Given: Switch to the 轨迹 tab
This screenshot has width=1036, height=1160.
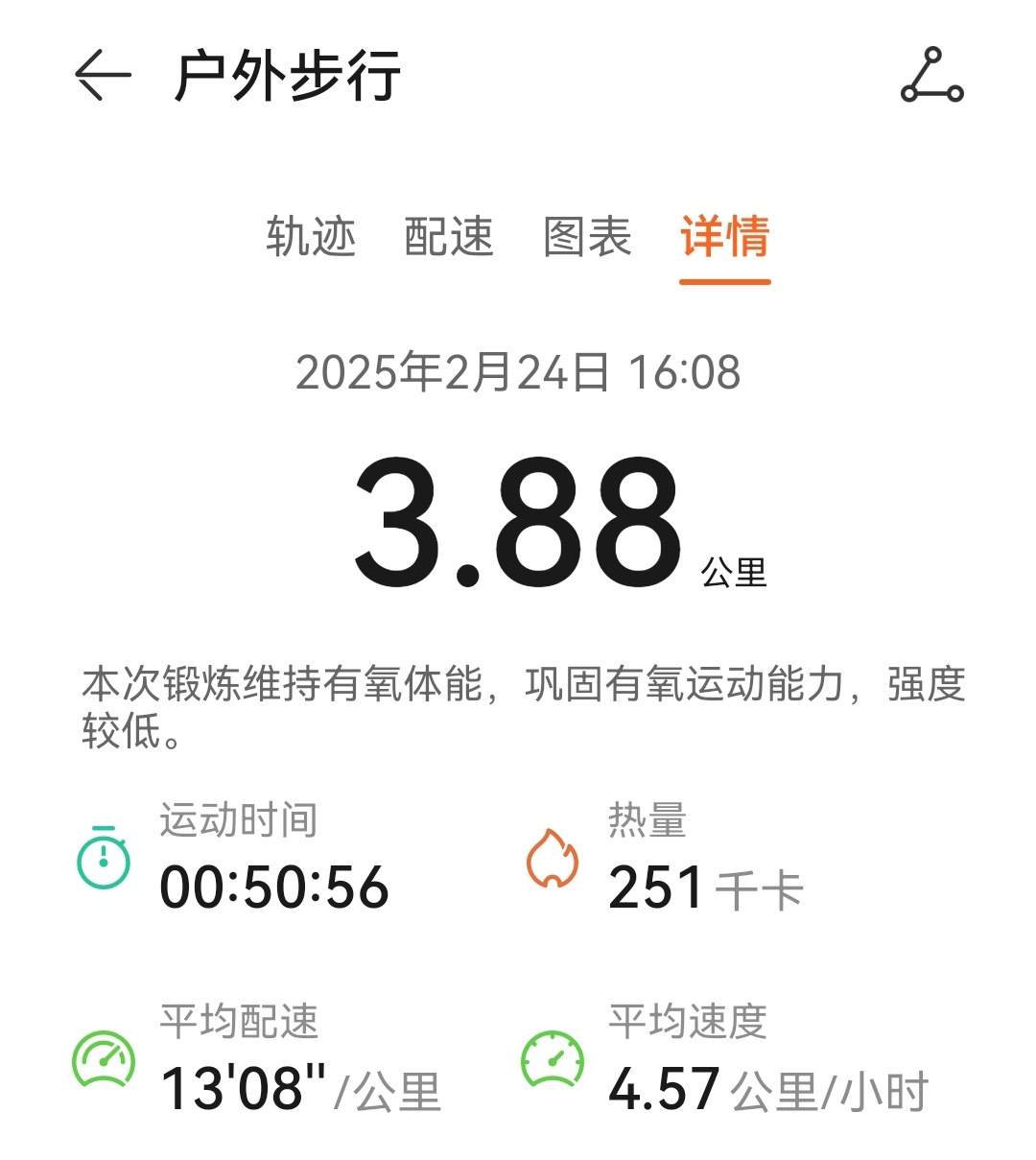Looking at the screenshot, I should coord(311,236).
